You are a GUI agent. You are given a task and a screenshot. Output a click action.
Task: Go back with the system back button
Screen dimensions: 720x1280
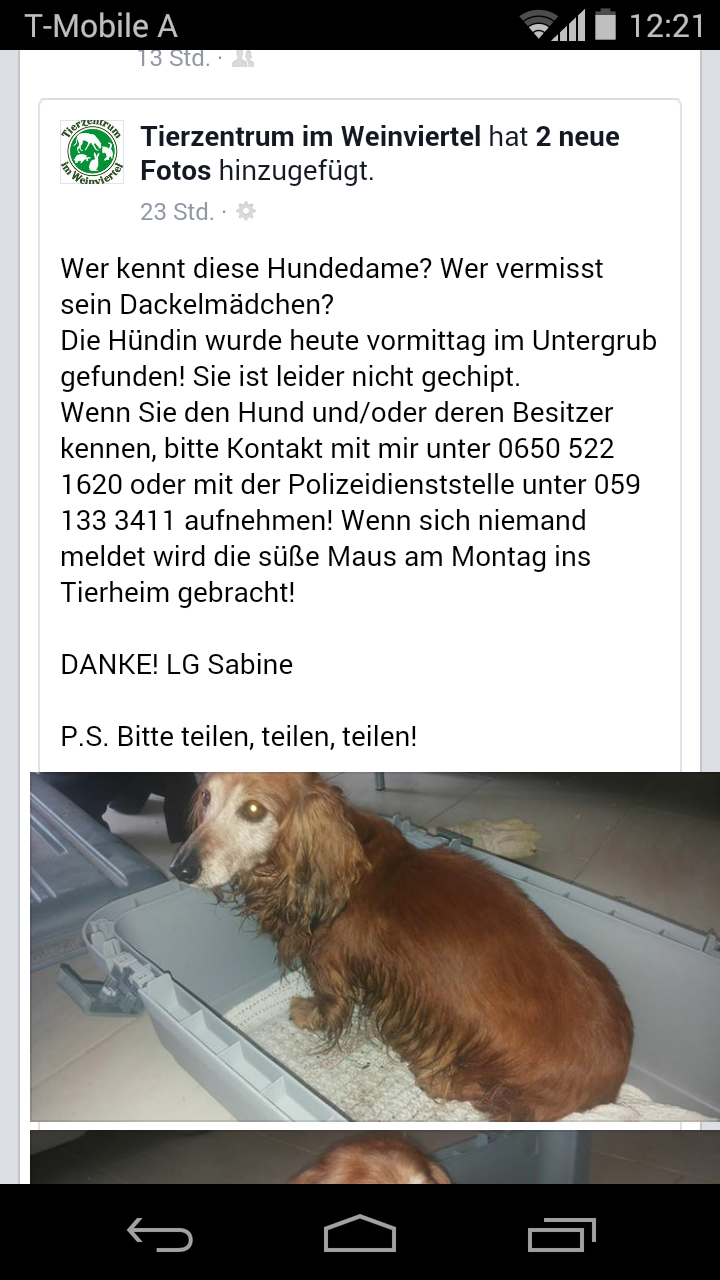point(160,1233)
